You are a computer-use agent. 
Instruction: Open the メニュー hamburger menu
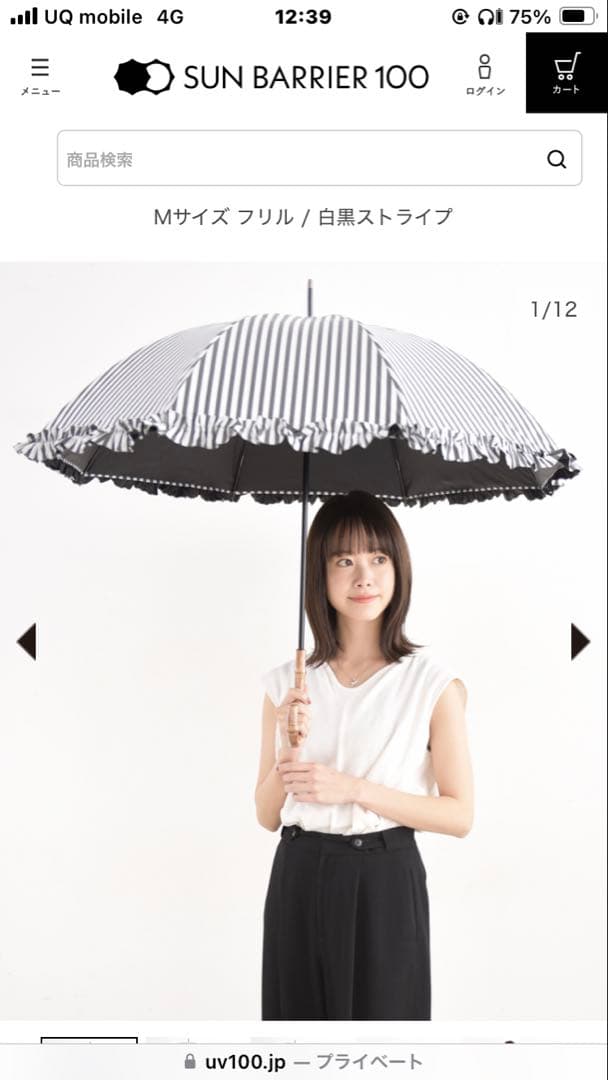click(40, 76)
